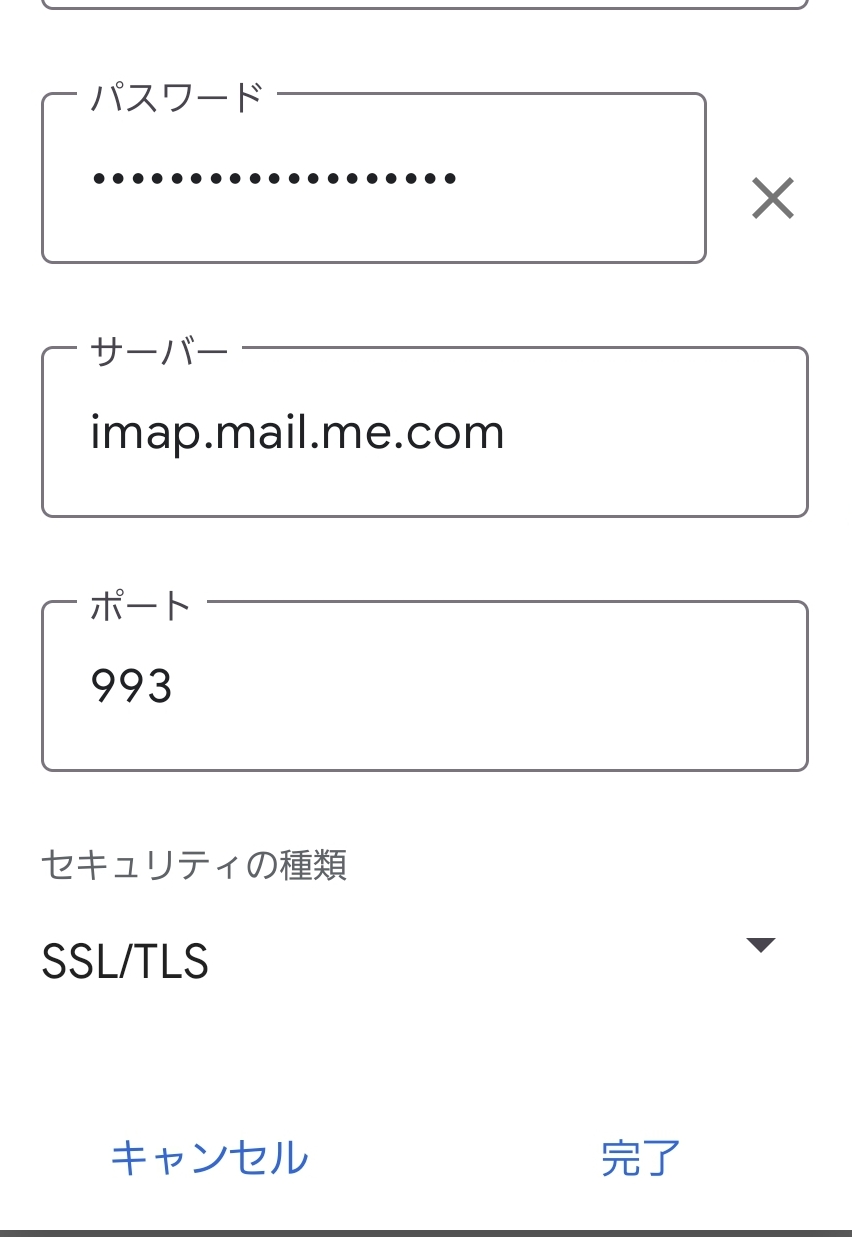Tap the port field showing 993
This screenshot has width=852, height=1237.
click(424, 687)
